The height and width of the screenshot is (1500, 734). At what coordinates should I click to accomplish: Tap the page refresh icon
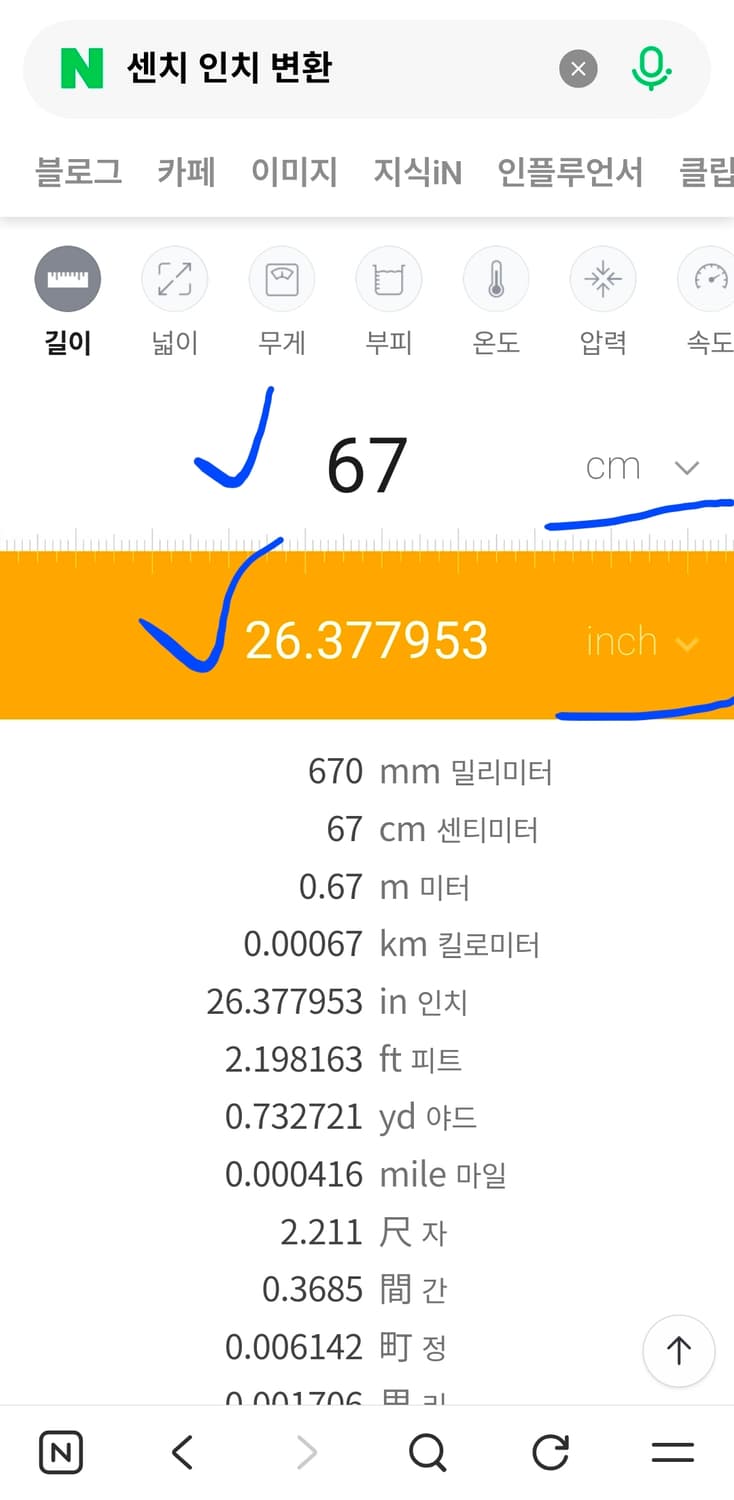pos(549,1451)
